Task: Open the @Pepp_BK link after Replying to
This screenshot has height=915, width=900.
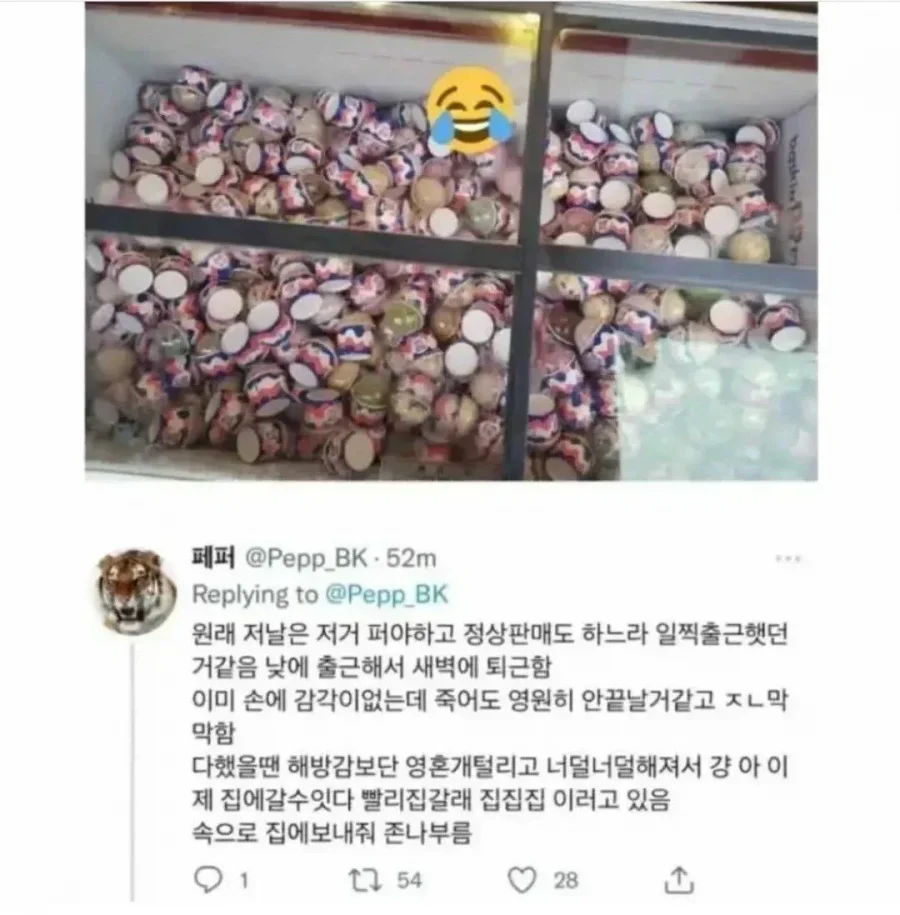Action: pos(386,594)
